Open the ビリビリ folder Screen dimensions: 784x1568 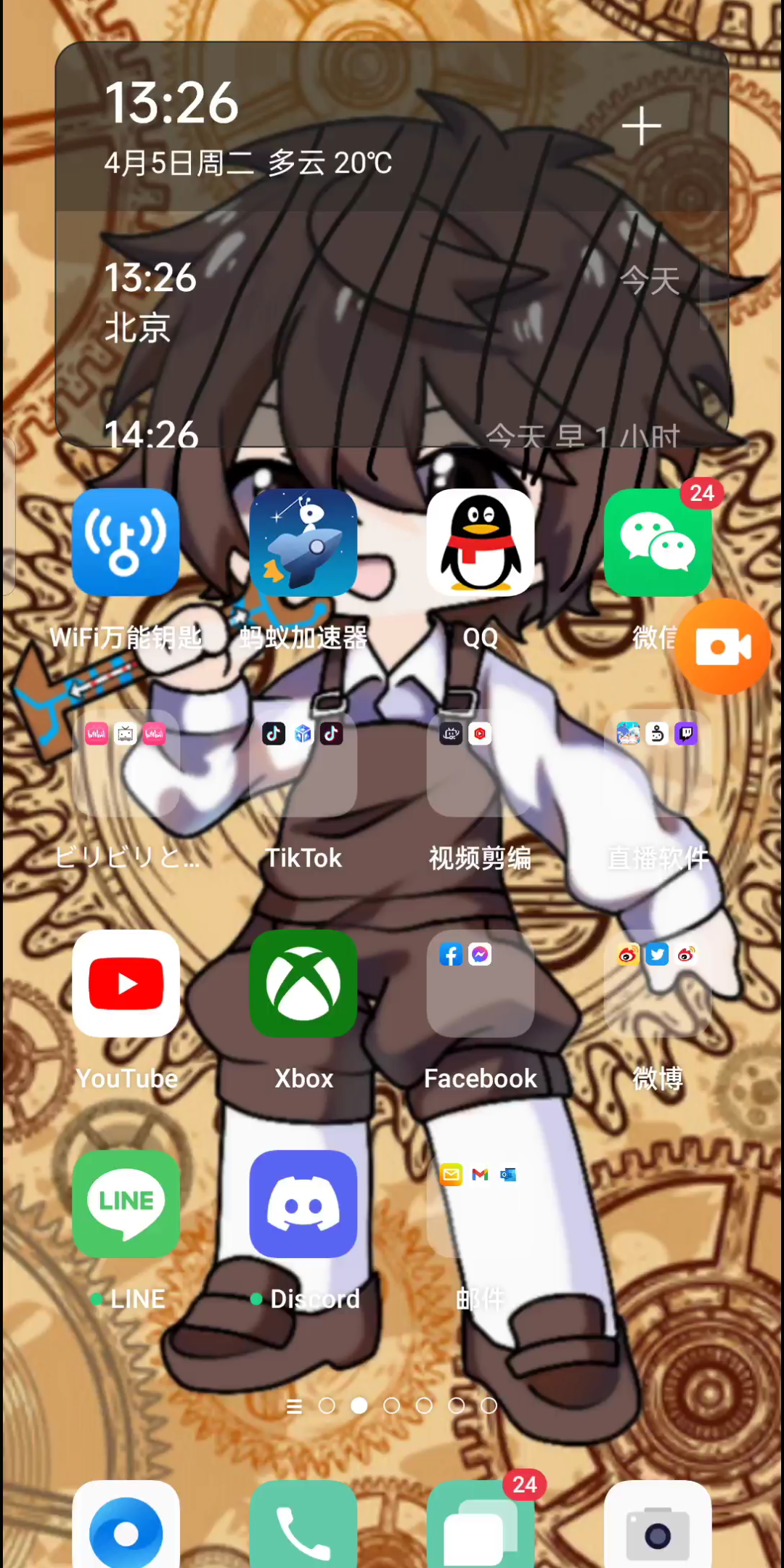(x=126, y=762)
